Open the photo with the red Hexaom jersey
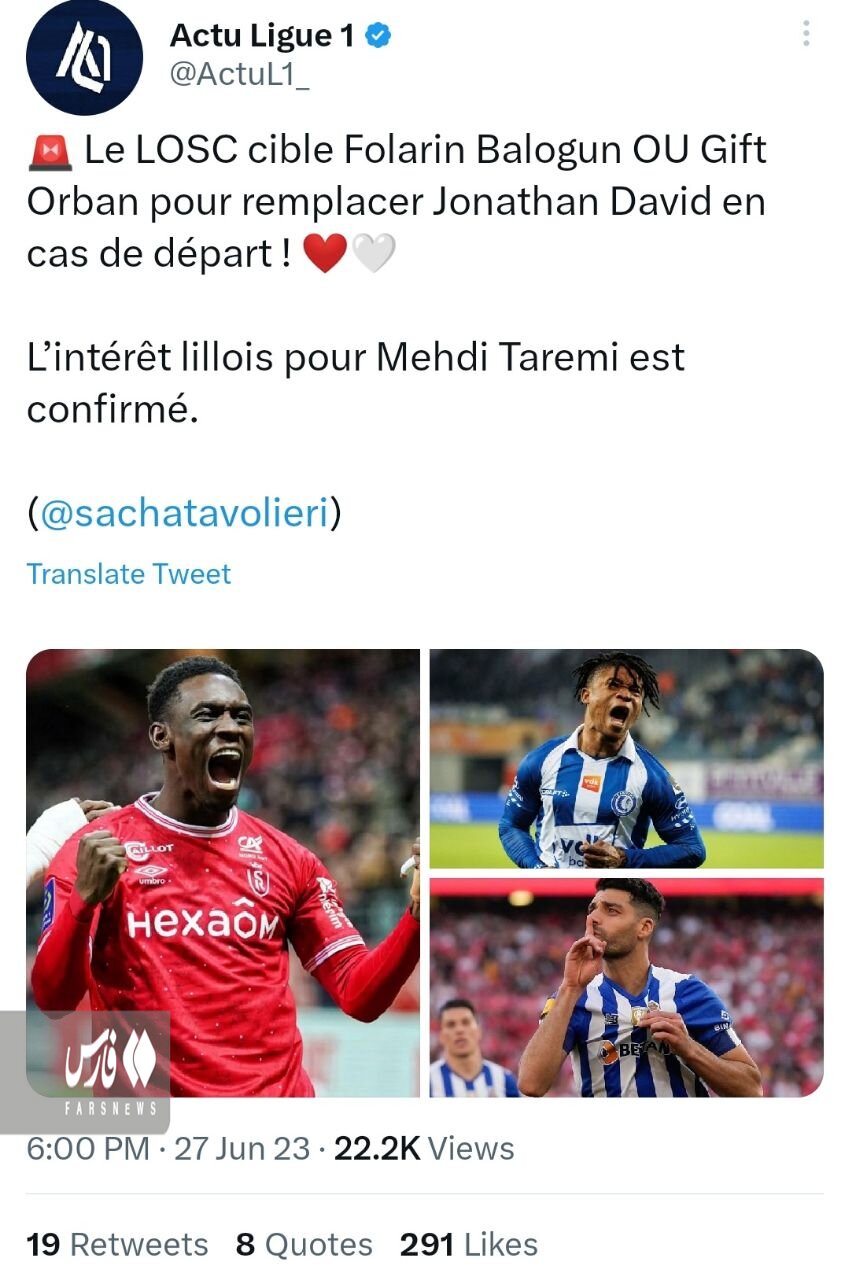Screen dimensions: 847x1277 (223, 872)
